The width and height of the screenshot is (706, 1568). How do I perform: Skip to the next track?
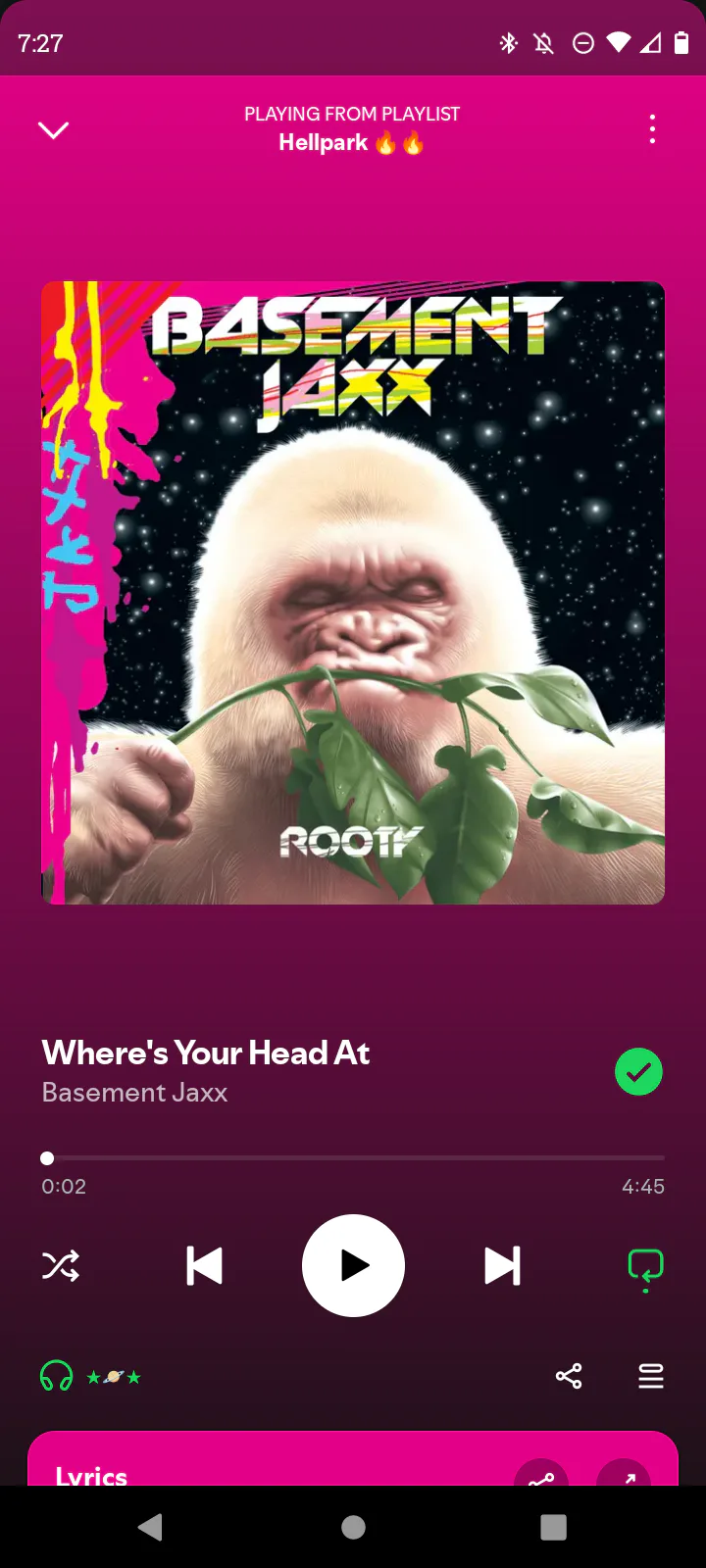click(x=502, y=1266)
